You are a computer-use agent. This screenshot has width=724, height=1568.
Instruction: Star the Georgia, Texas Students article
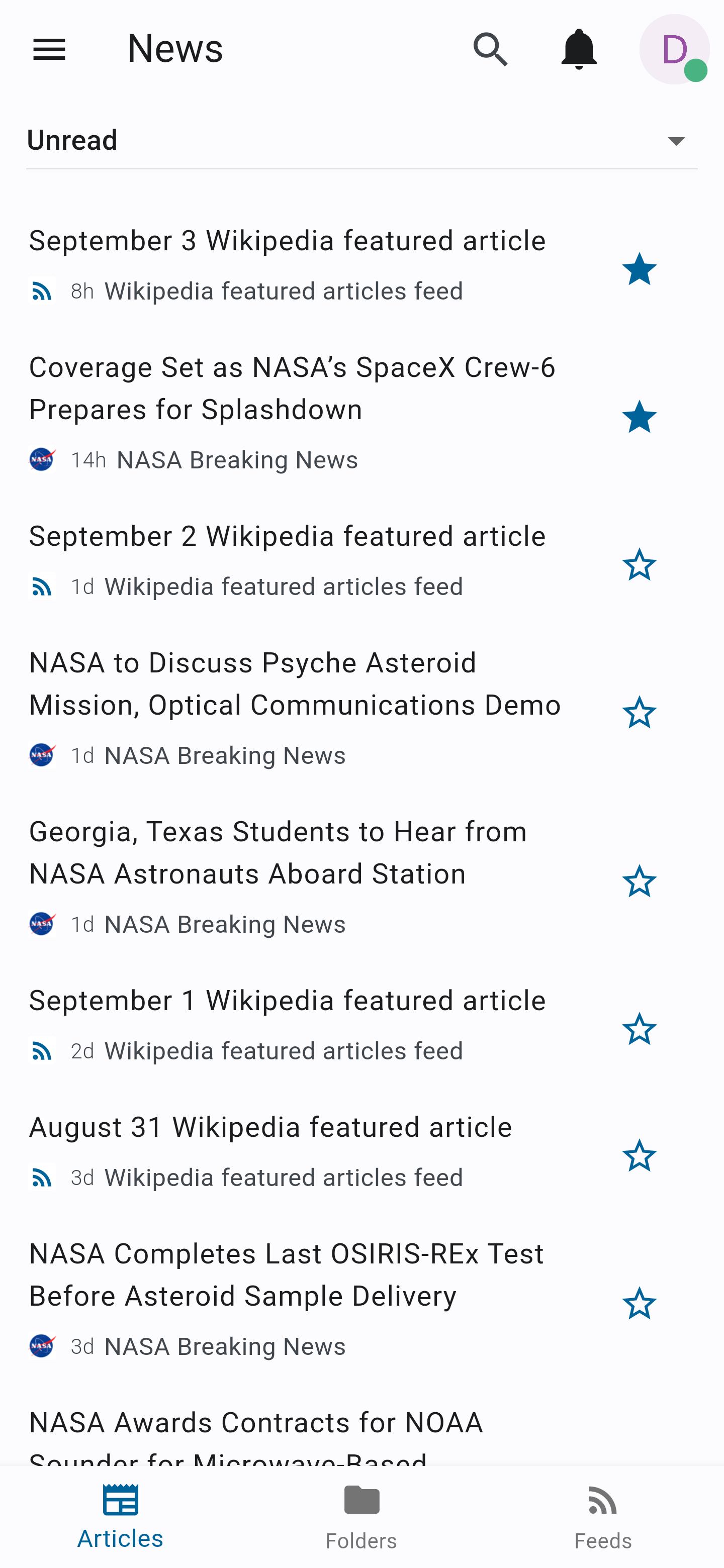640,881
